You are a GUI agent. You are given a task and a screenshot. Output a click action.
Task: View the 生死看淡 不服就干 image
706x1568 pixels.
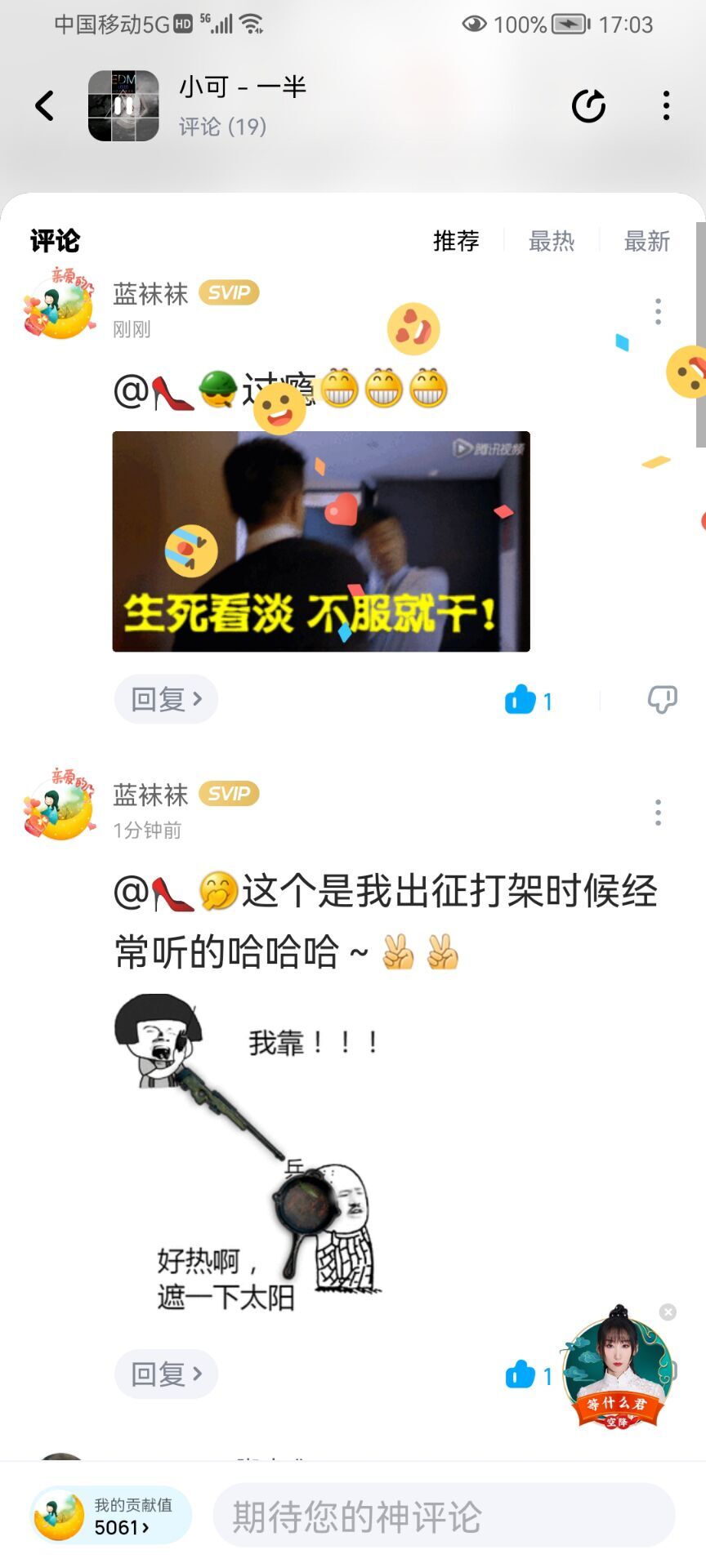(x=321, y=541)
